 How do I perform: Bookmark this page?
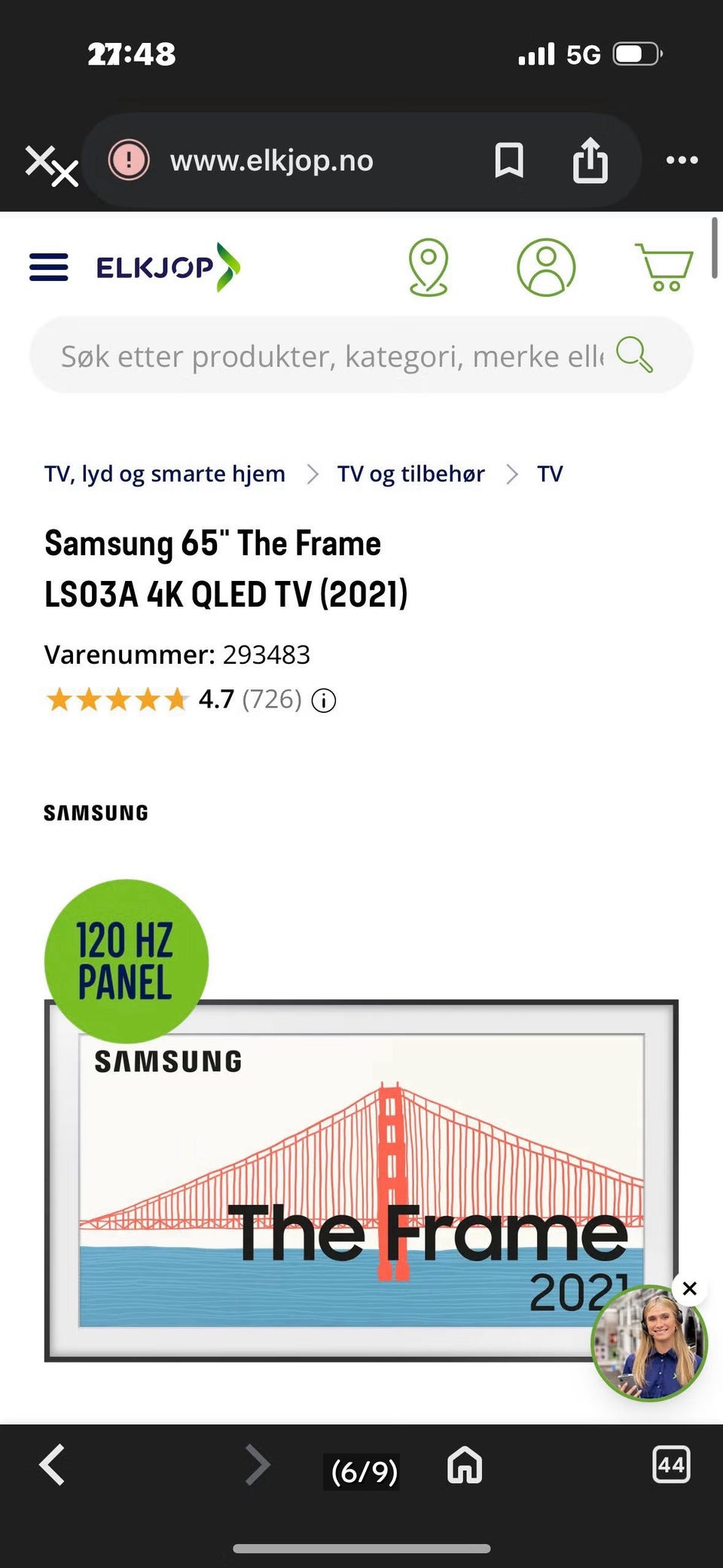(x=509, y=160)
